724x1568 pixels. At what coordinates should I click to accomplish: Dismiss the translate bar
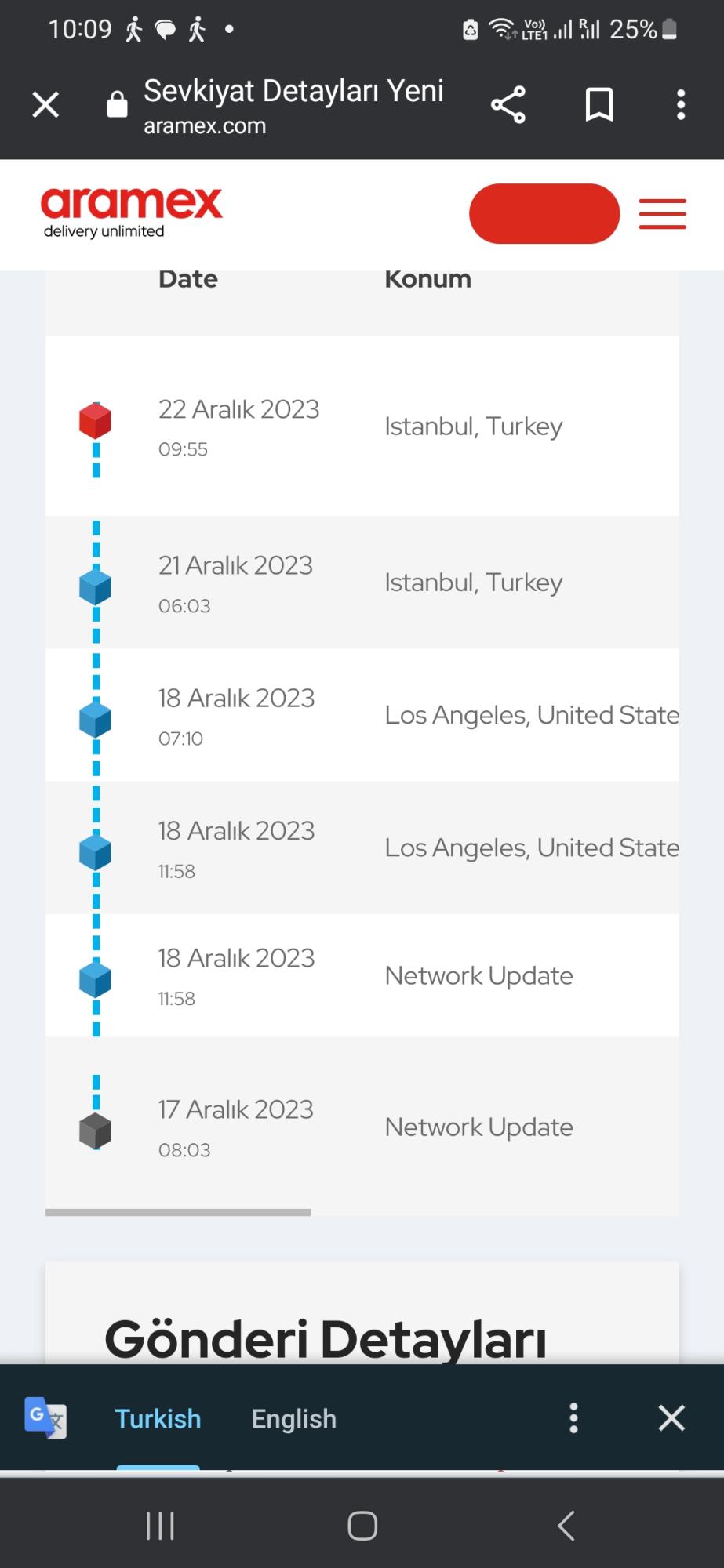pyautogui.click(x=671, y=1417)
